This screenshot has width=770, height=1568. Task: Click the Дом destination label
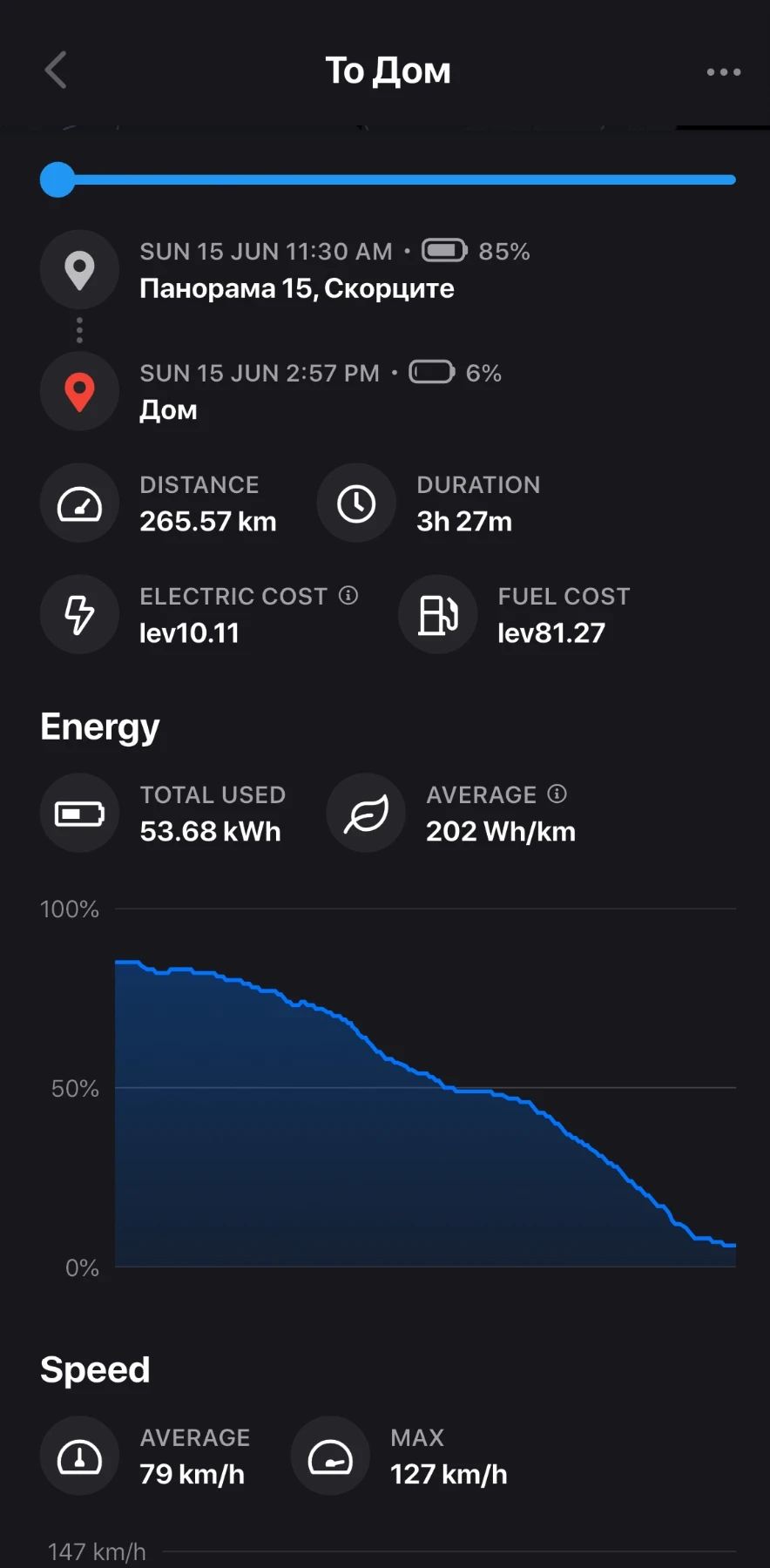168,409
